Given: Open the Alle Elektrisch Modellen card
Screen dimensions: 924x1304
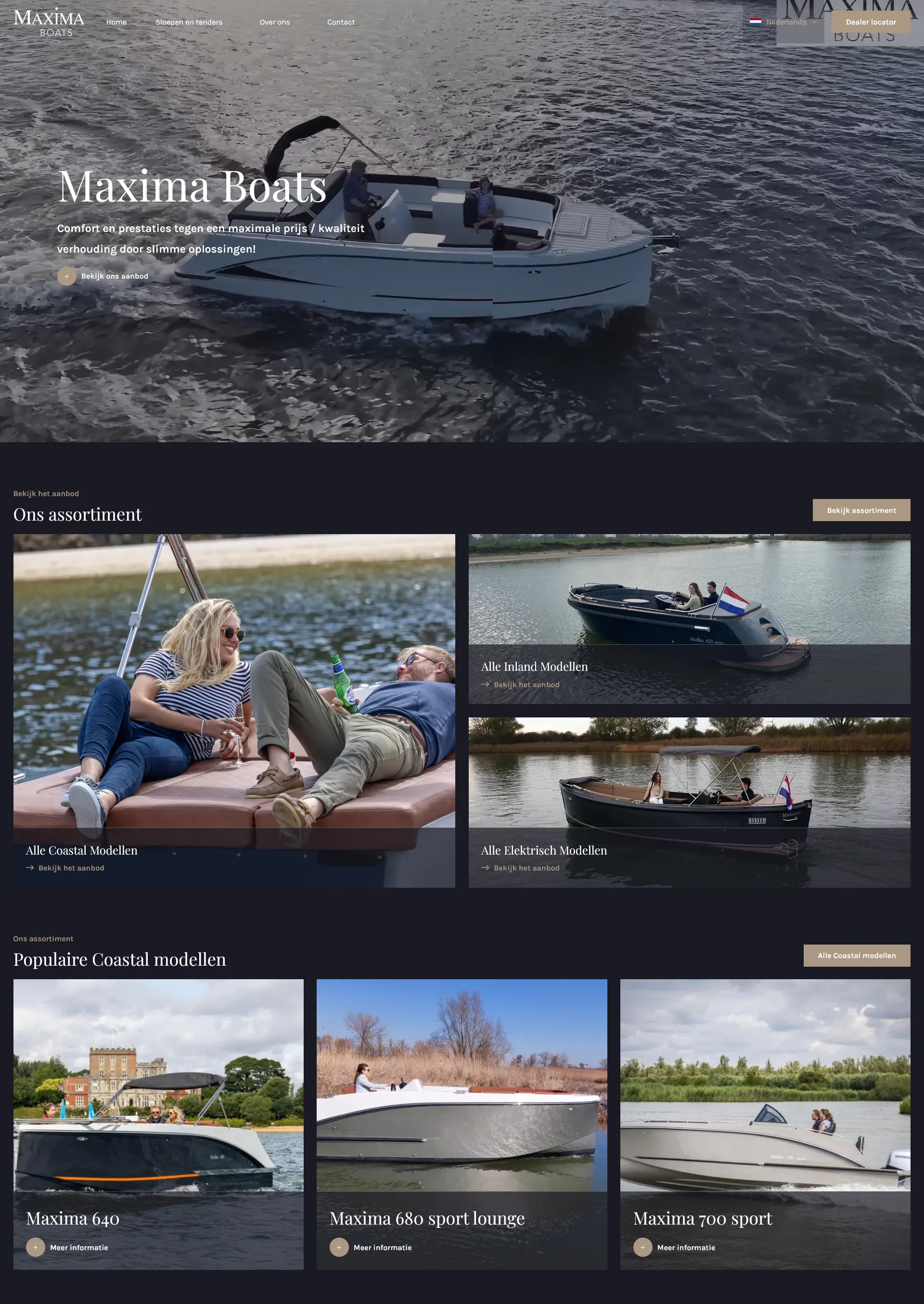Looking at the screenshot, I should (689, 802).
